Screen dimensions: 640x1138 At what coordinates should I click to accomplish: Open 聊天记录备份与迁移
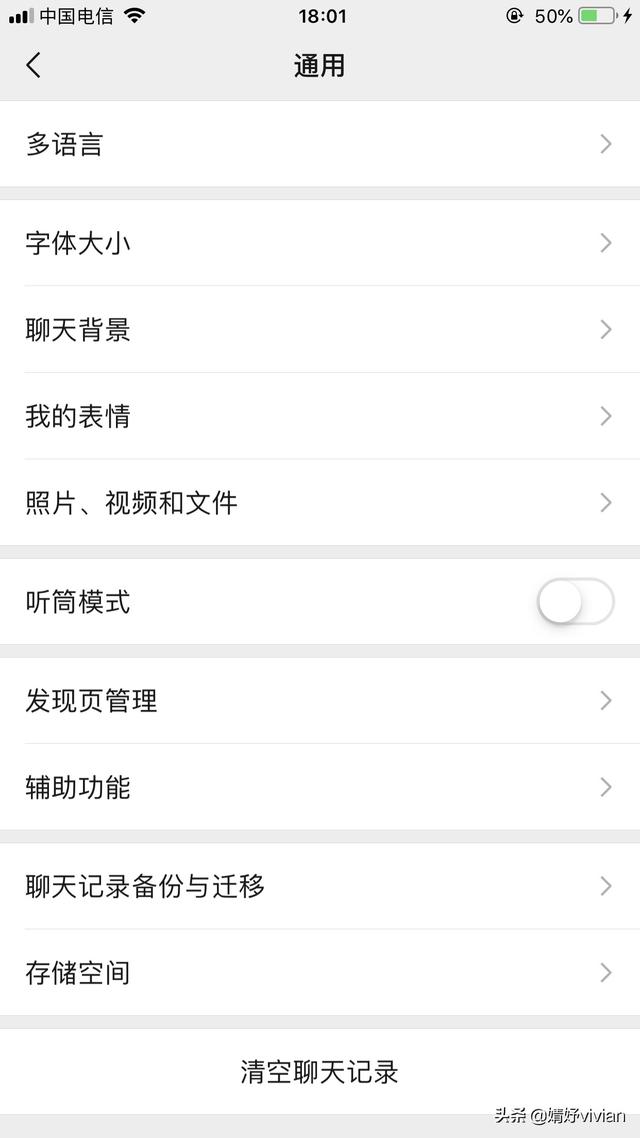pos(320,886)
